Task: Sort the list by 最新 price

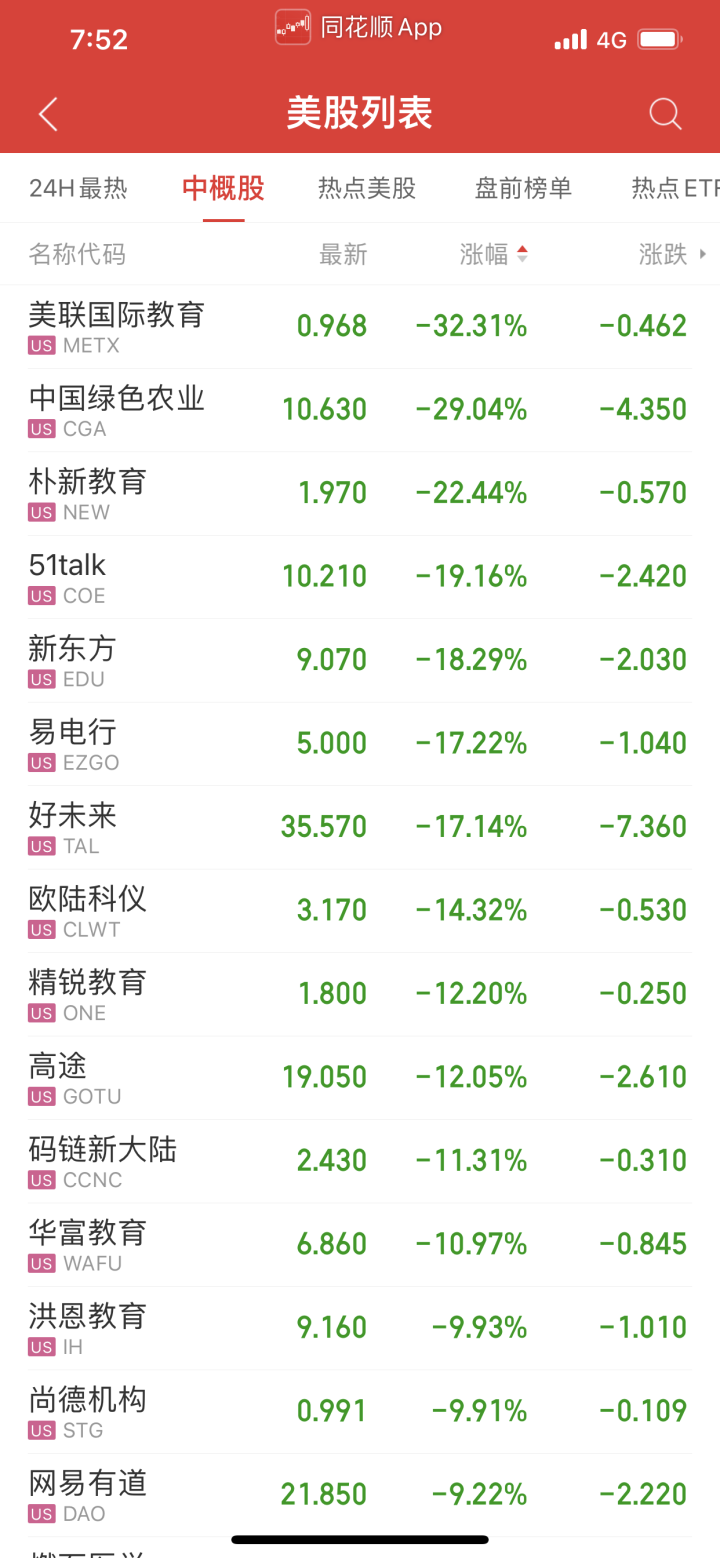Action: (343, 255)
